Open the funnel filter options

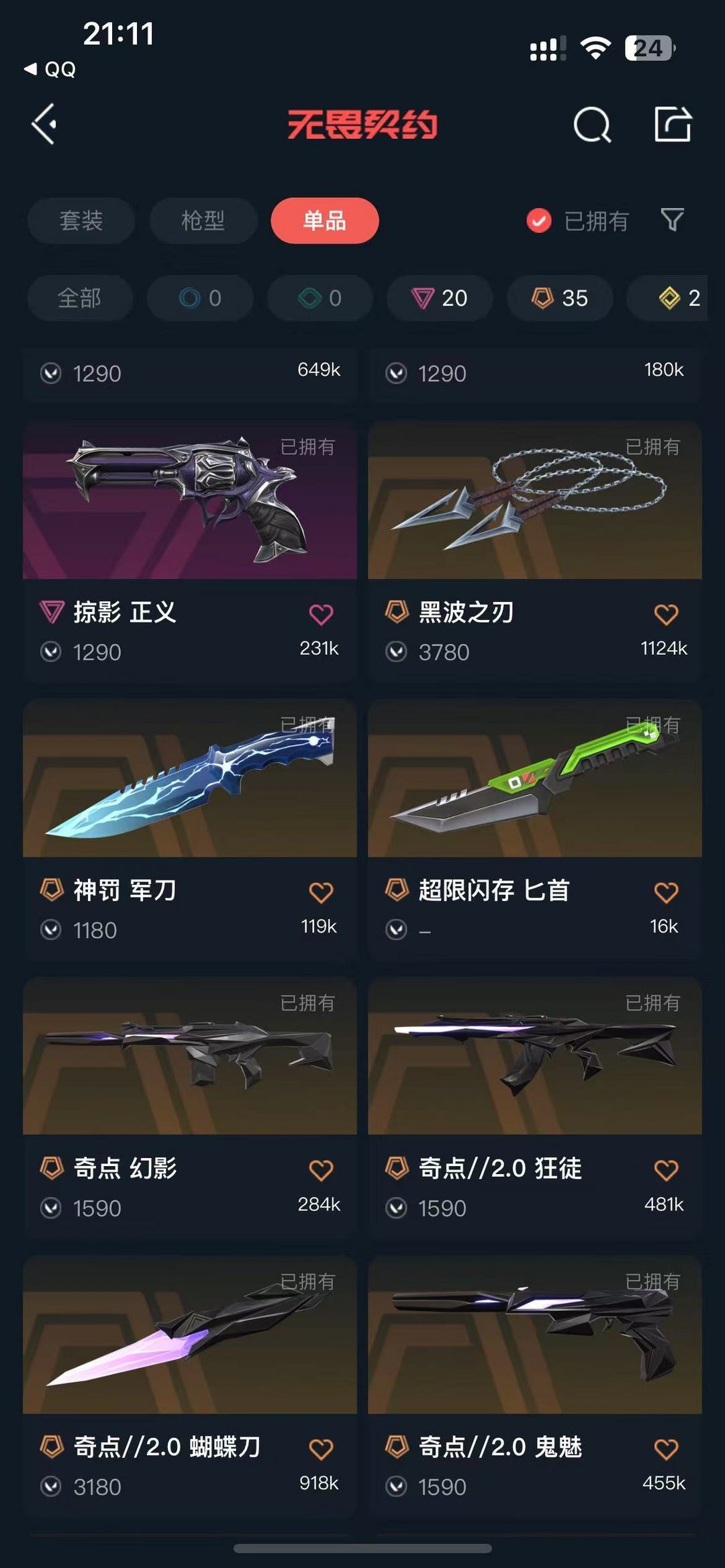tap(672, 219)
